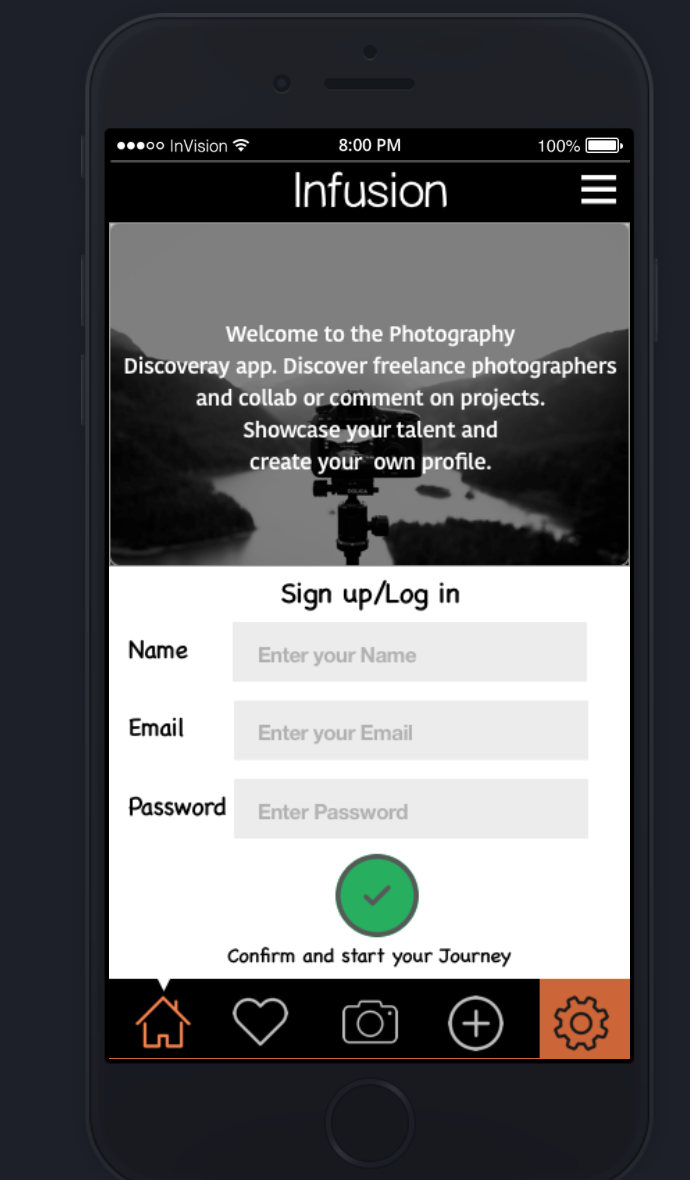The width and height of the screenshot is (690, 1180).
Task: Open the favorites heart tab
Action: tap(260, 1022)
